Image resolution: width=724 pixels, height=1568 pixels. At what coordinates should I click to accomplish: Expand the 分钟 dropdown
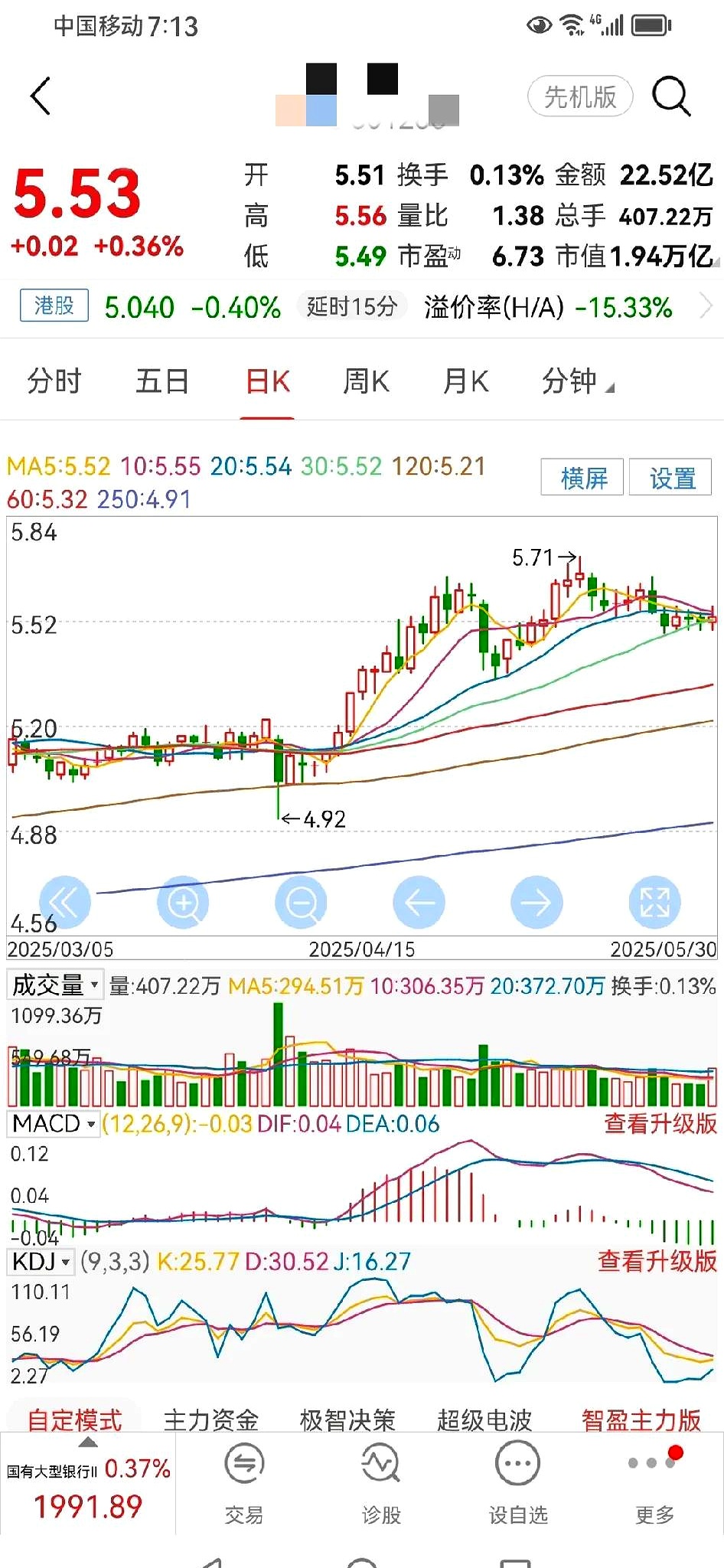(x=577, y=381)
